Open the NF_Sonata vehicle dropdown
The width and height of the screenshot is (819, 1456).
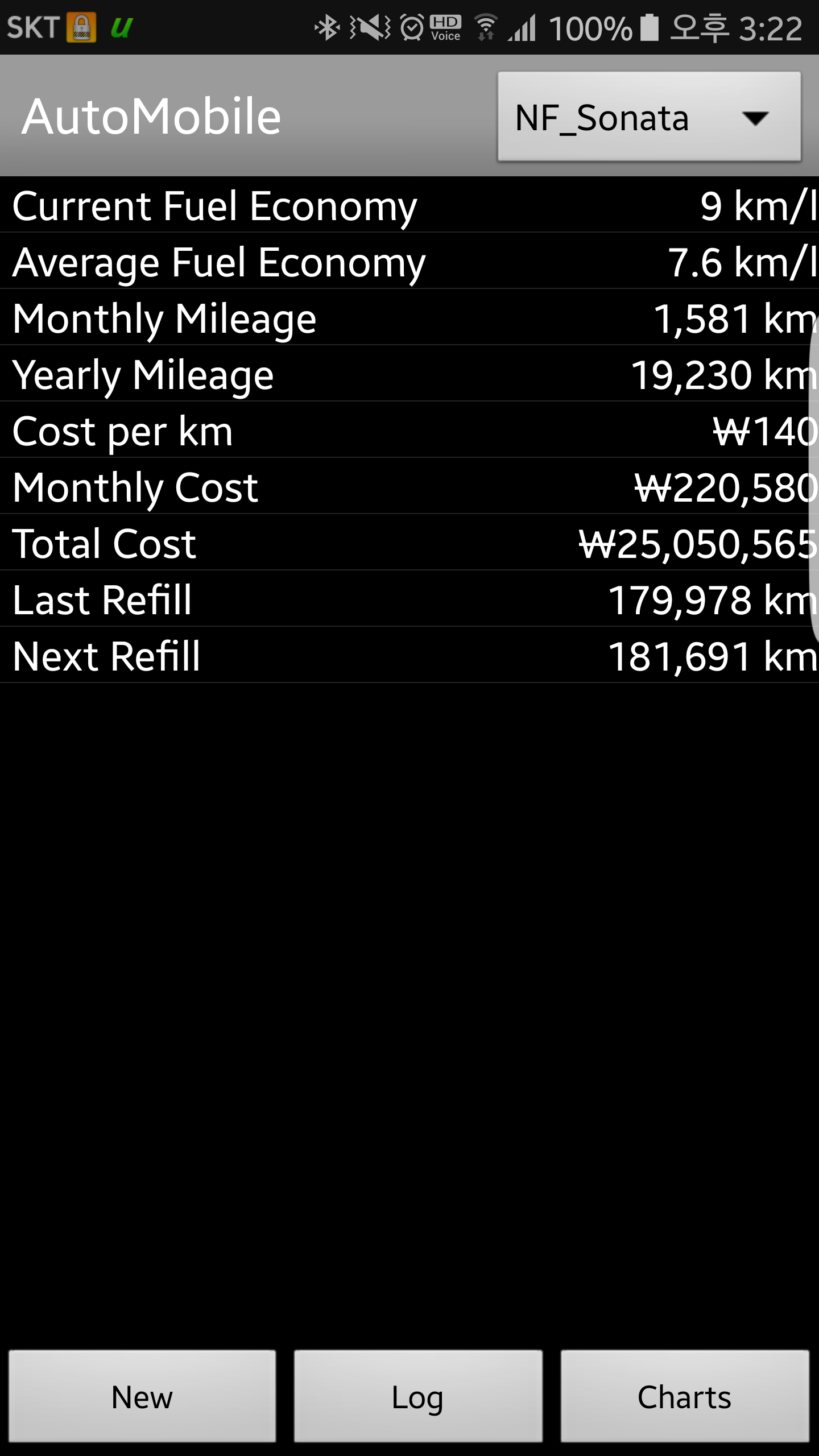click(649, 117)
